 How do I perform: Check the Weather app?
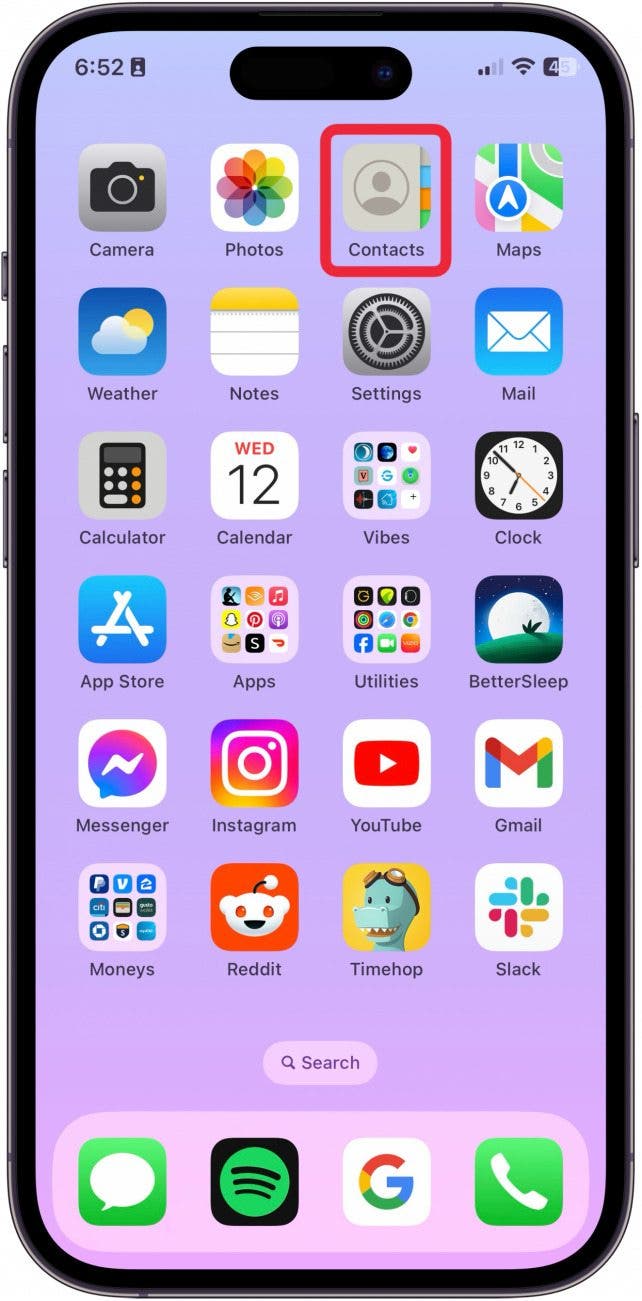(x=122, y=332)
